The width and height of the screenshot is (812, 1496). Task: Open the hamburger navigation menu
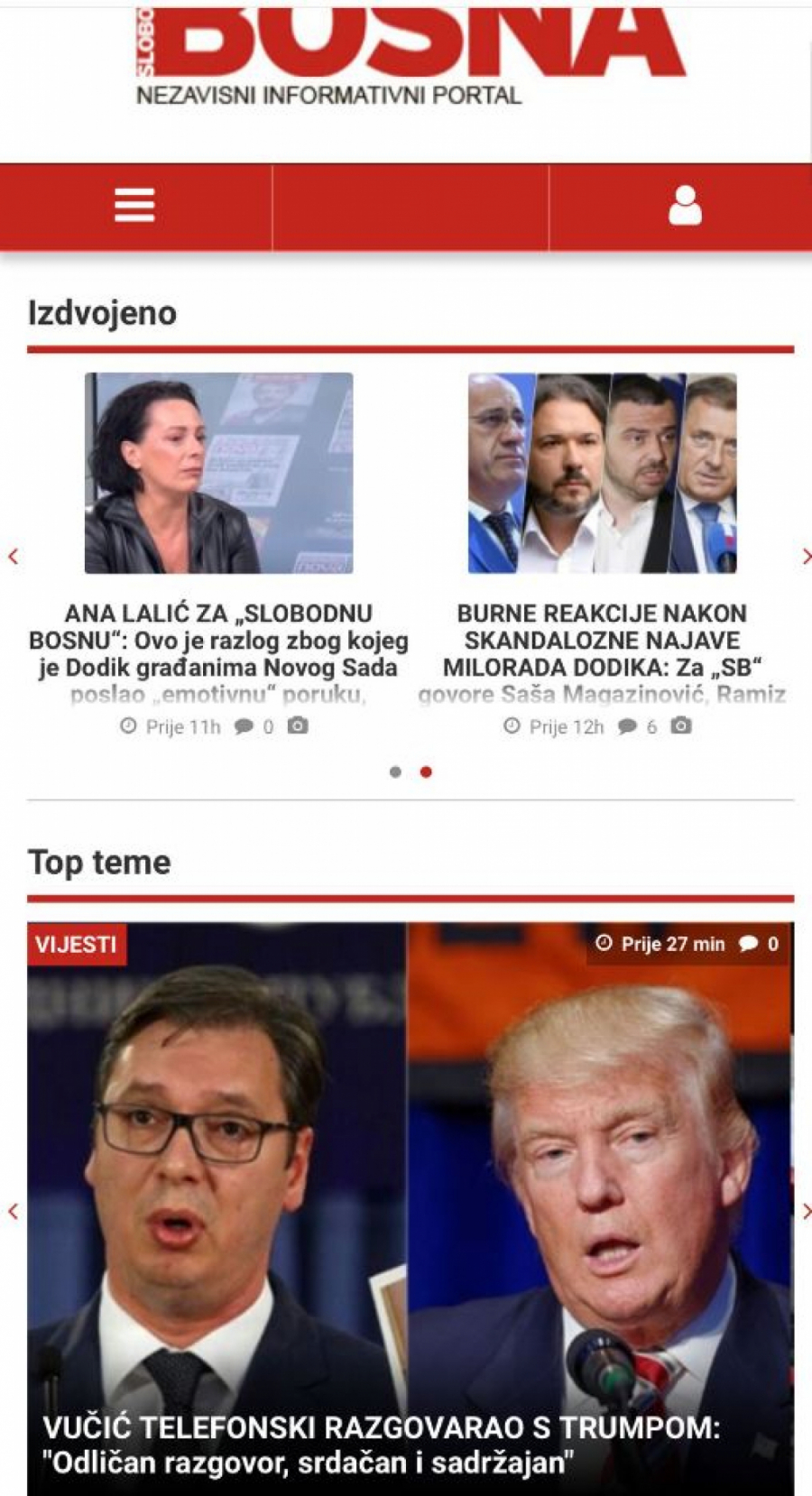(x=134, y=205)
